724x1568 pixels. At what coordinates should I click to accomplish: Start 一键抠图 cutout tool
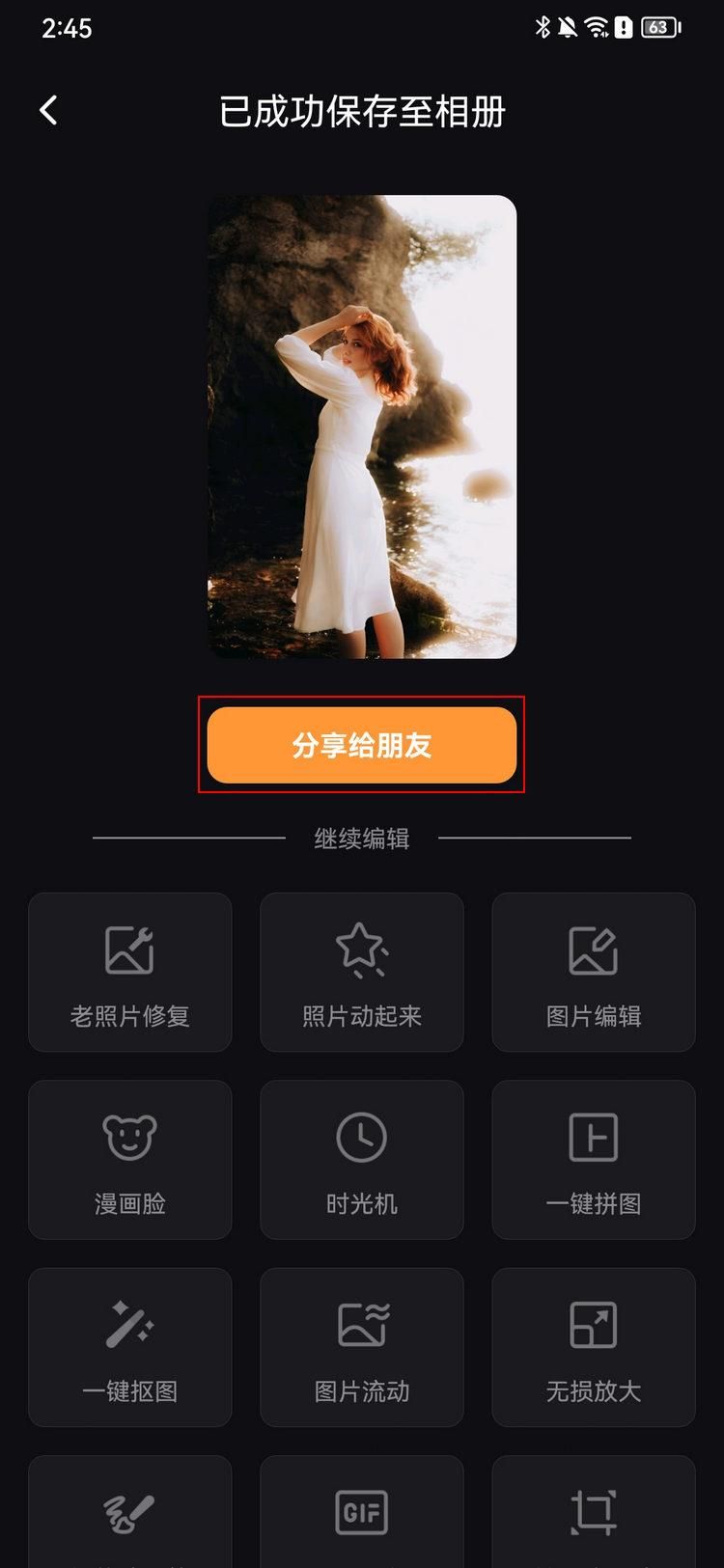point(130,1346)
